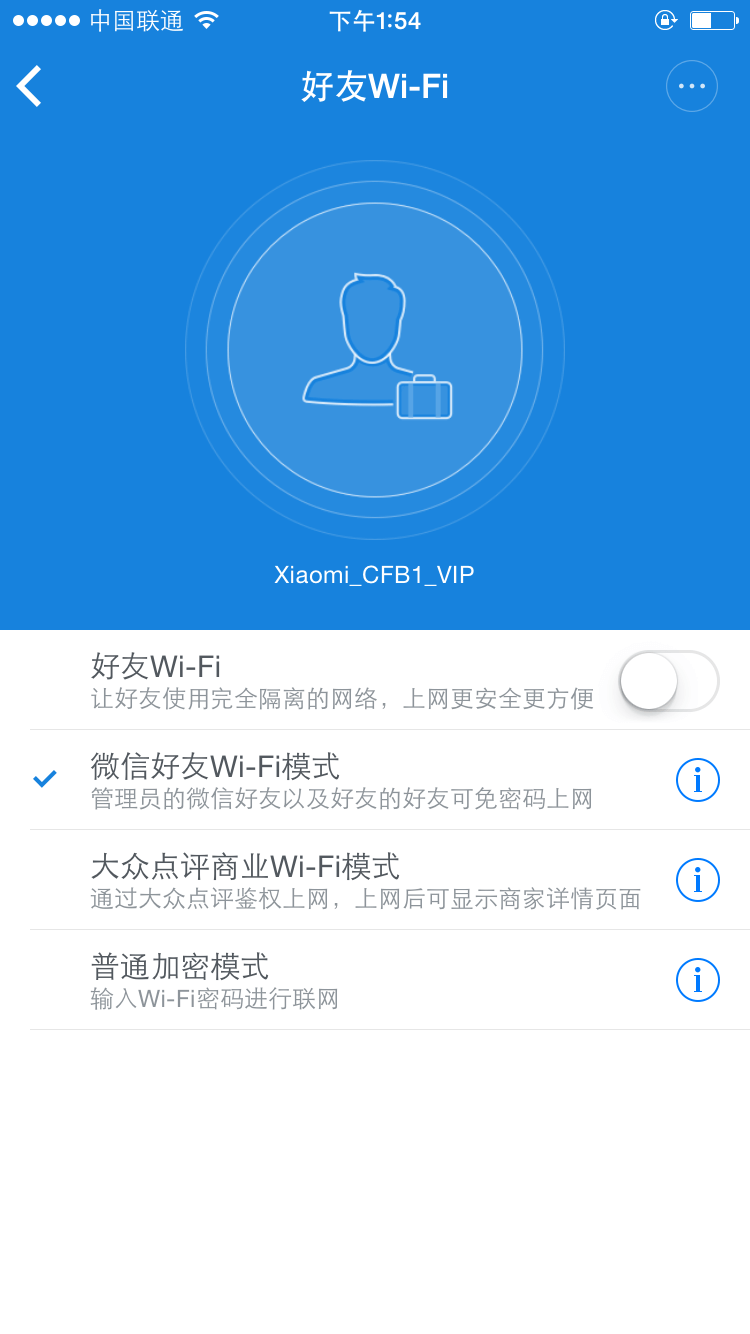This screenshot has height=1334, width=750.
Task: Open the three-dot overflow menu
Action: click(x=691, y=86)
